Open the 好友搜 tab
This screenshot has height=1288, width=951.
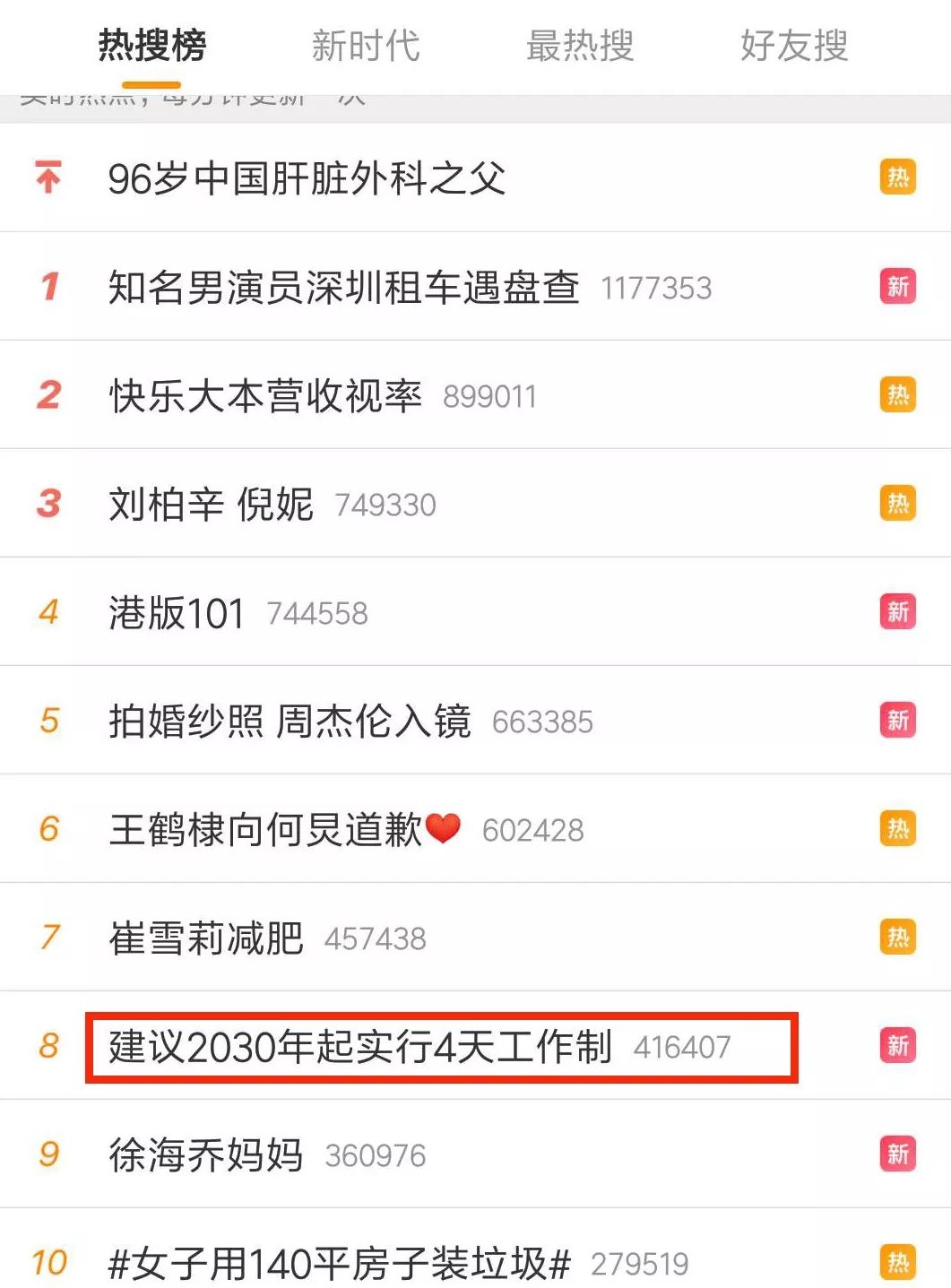click(794, 46)
